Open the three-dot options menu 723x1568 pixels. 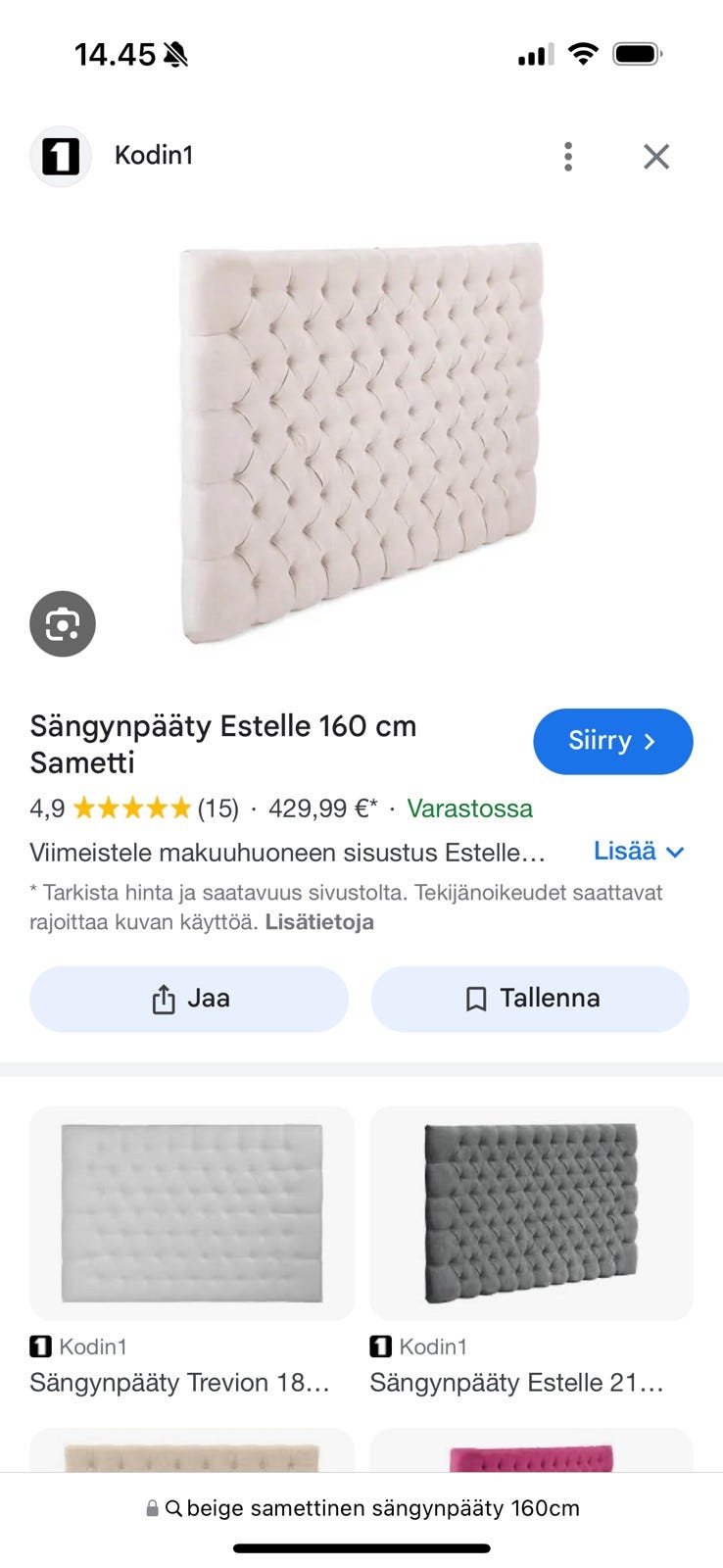tap(568, 156)
